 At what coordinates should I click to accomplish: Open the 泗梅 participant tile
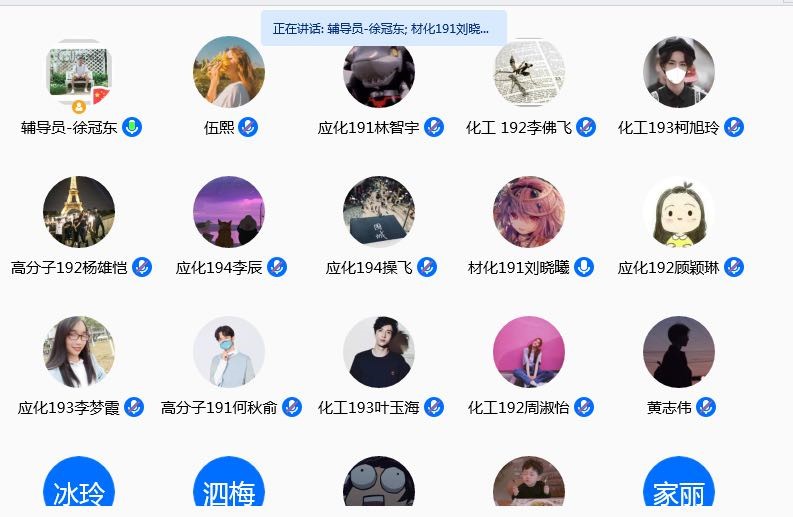229,488
